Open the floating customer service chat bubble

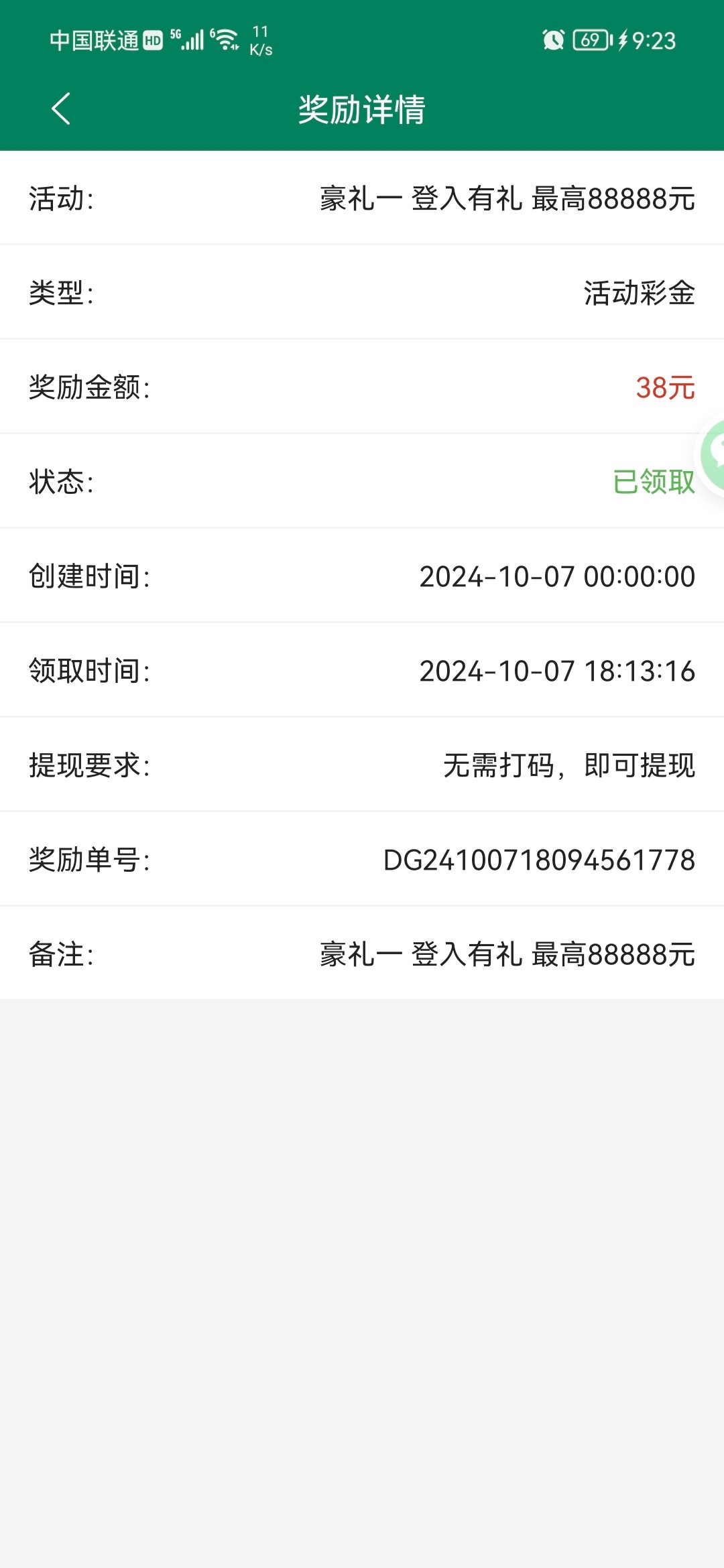coord(712,454)
